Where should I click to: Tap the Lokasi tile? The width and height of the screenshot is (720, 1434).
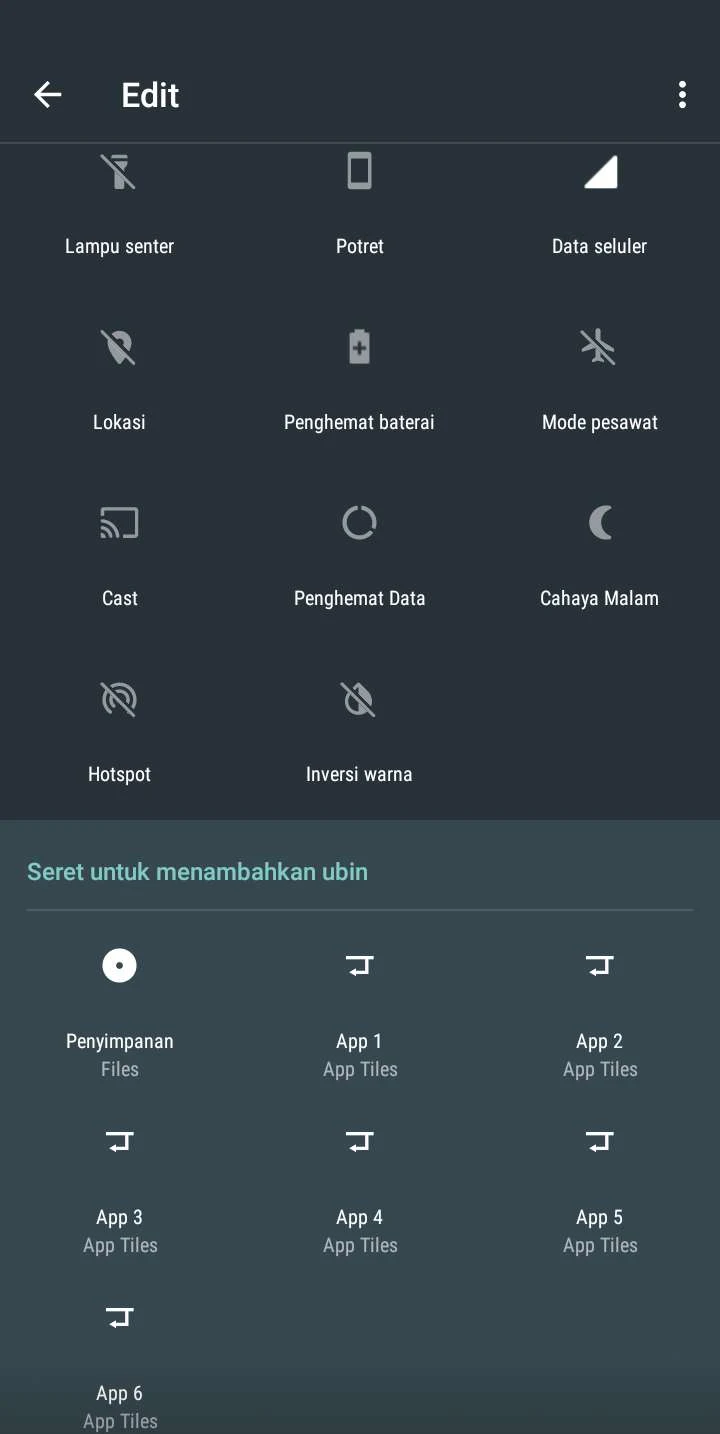(x=120, y=378)
